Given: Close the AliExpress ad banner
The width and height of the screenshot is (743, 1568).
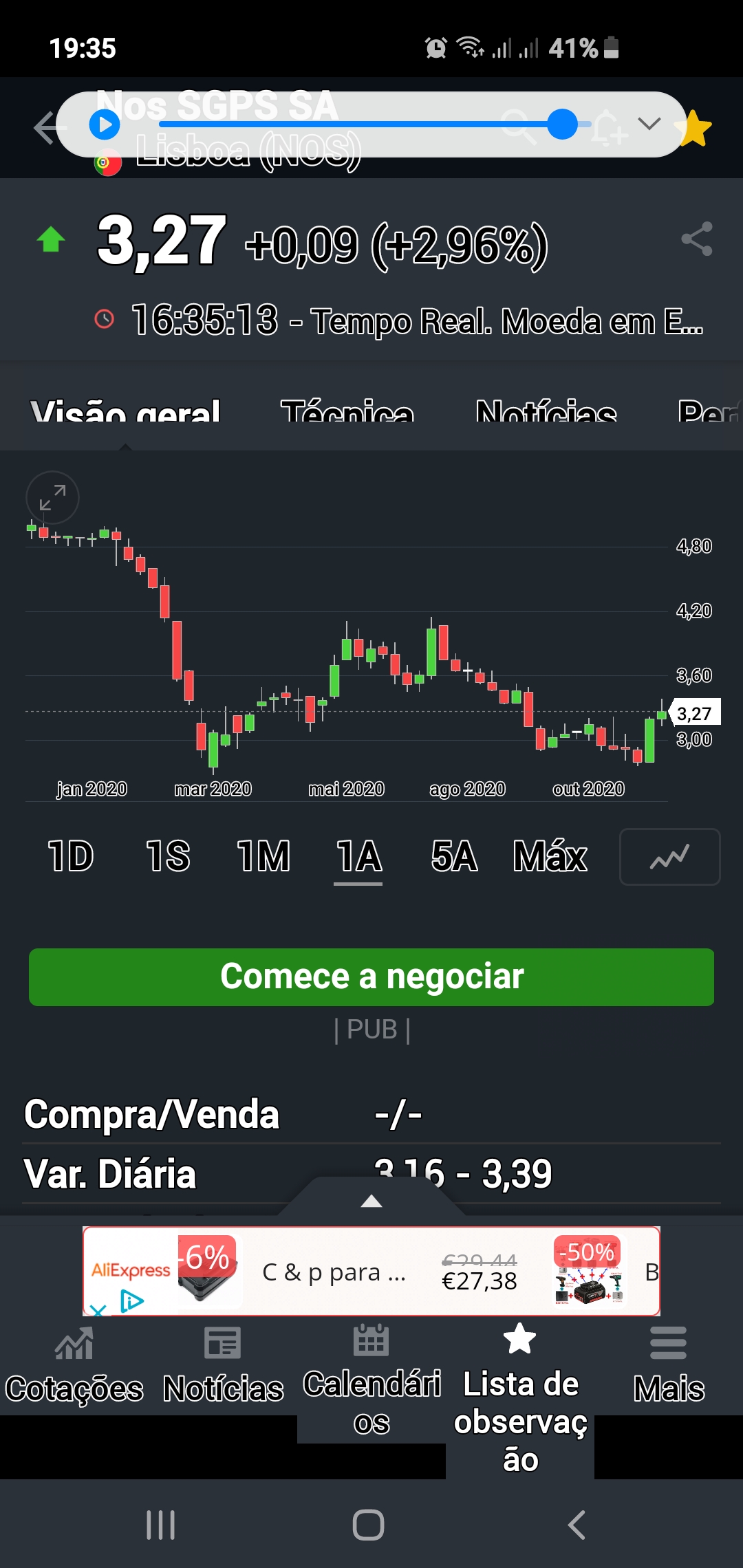Looking at the screenshot, I should tap(98, 1309).
